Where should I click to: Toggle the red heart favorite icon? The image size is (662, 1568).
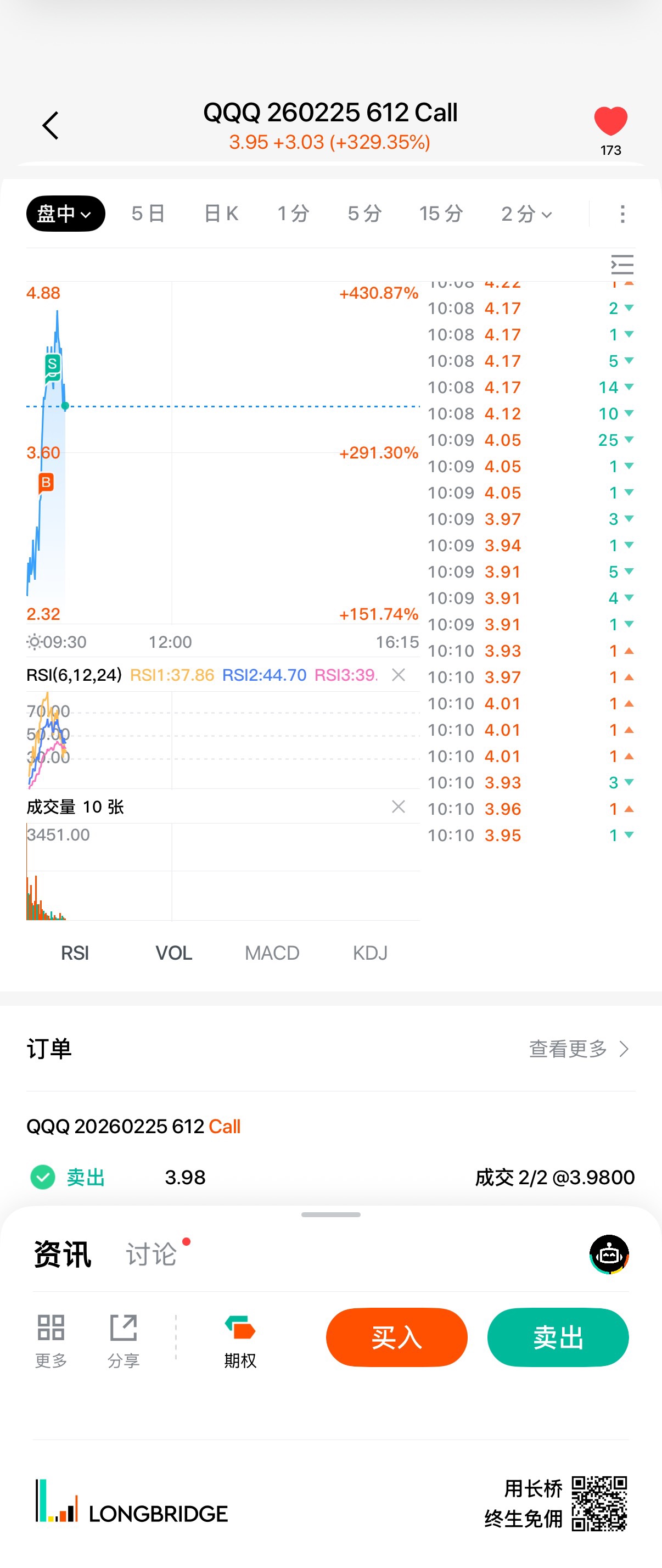pyautogui.click(x=610, y=121)
